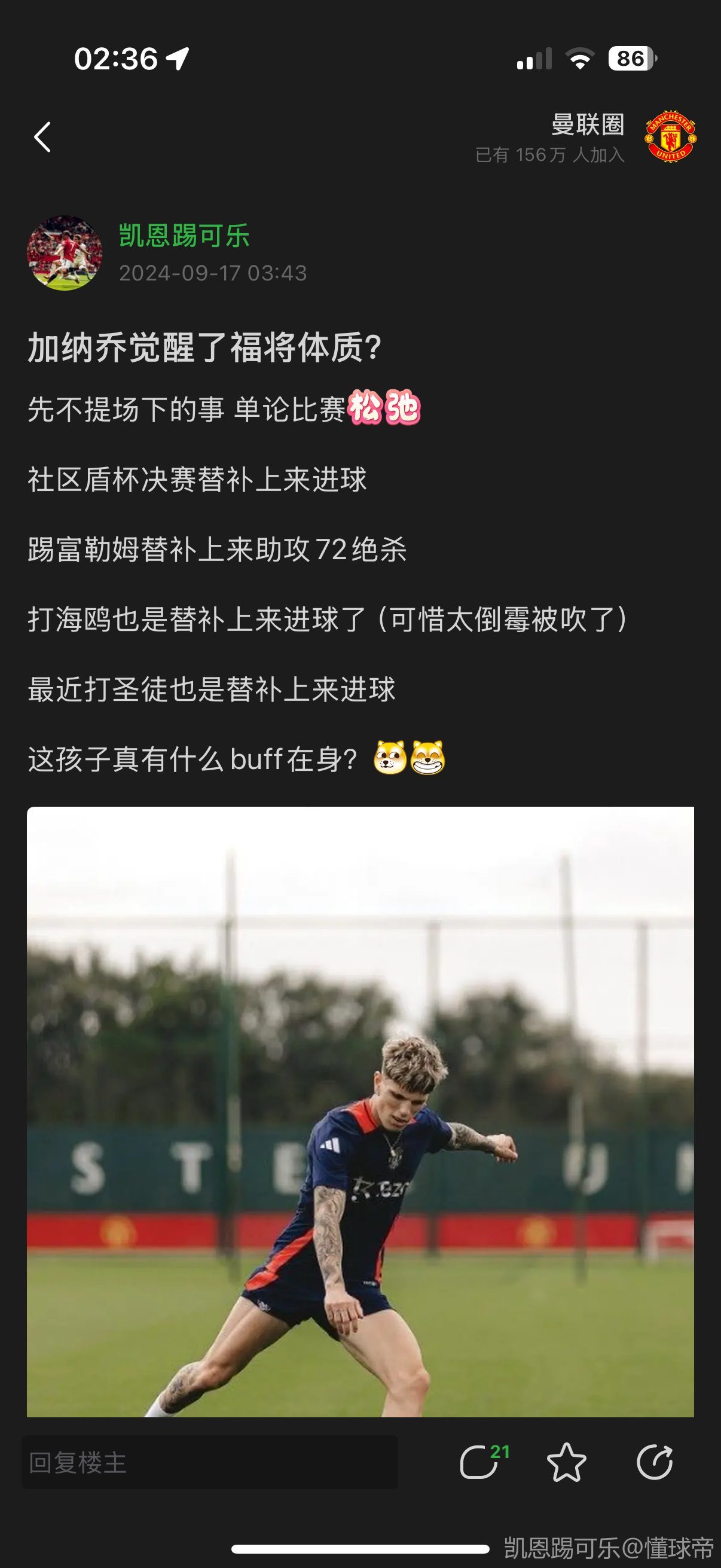
Task: Go back using the top-left arrow
Action: (x=42, y=137)
